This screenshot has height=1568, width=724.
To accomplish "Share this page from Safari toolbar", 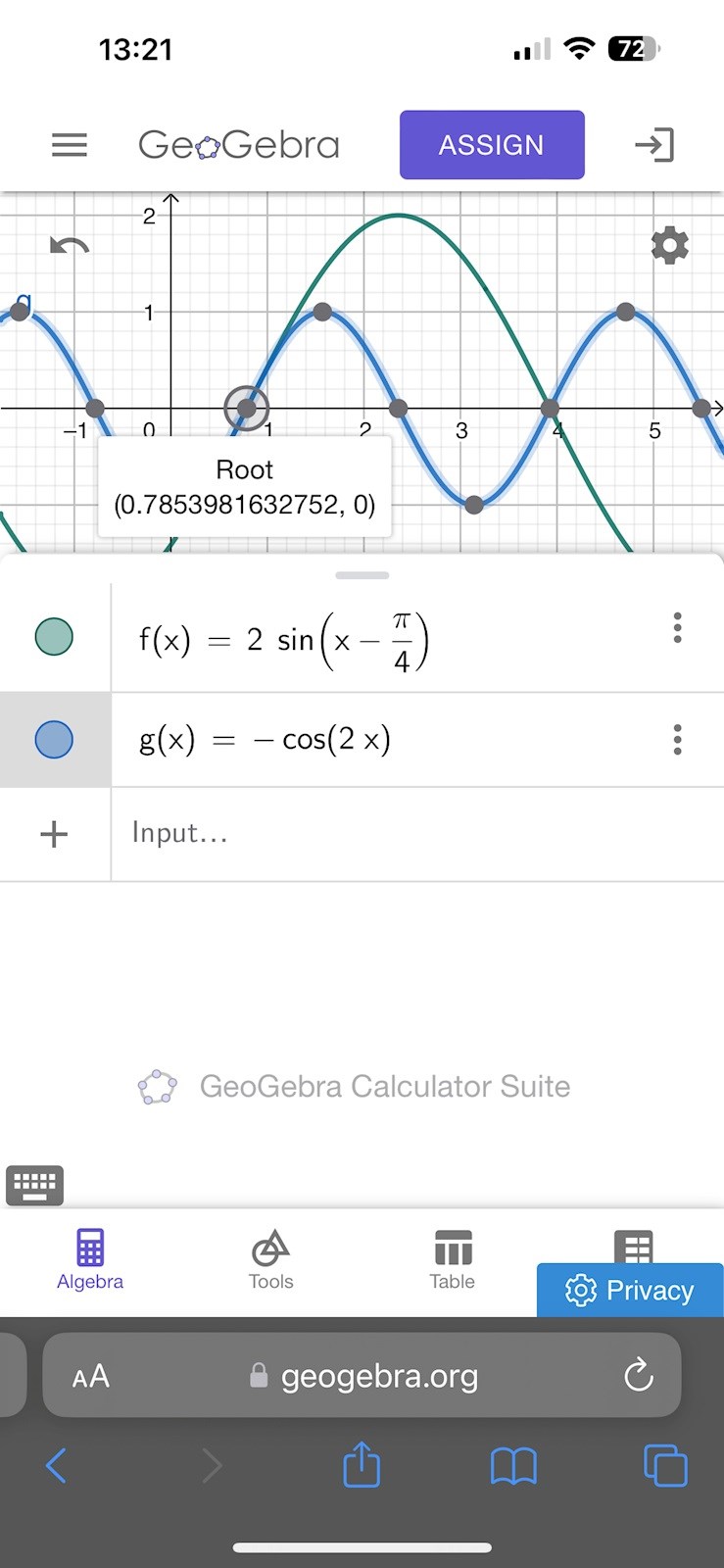I will (362, 1466).
